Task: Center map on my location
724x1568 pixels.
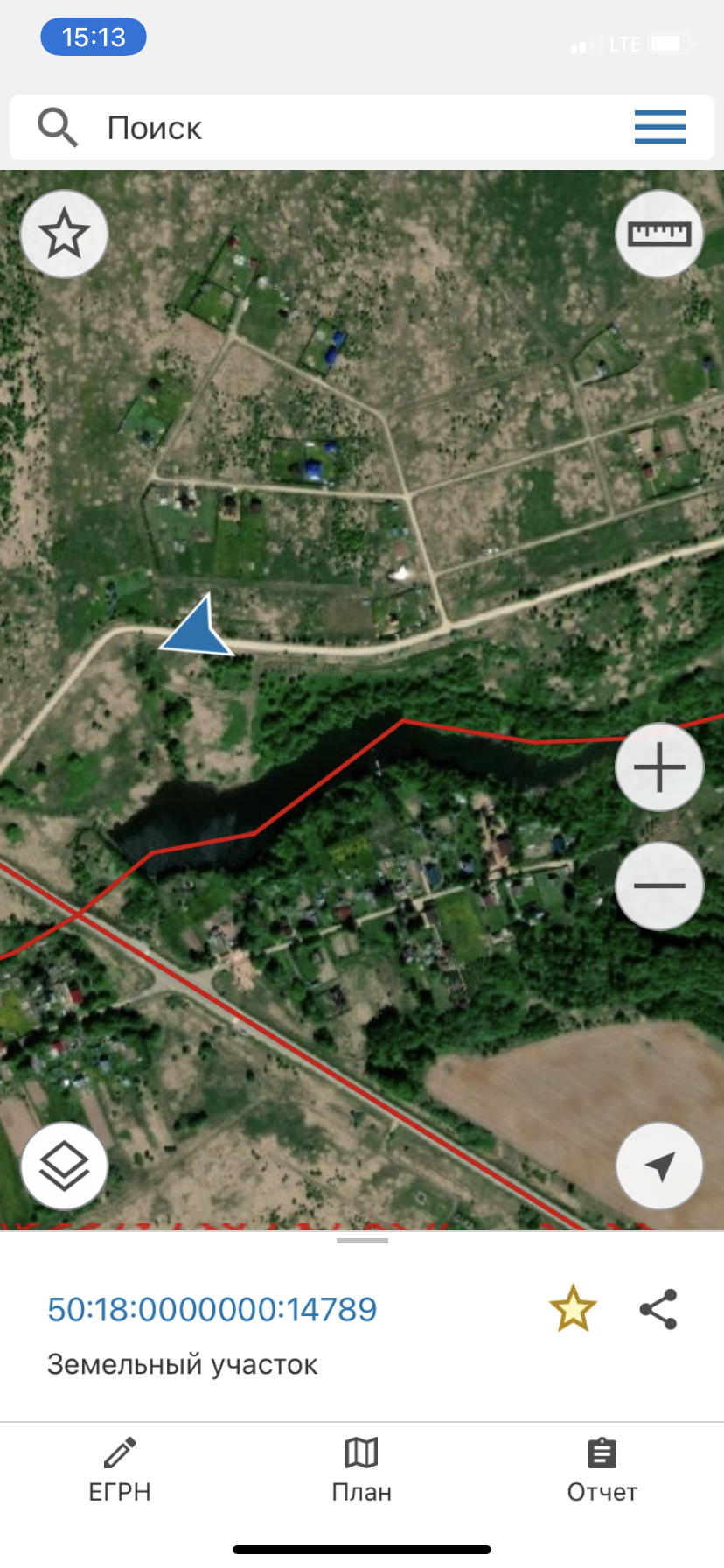Action: click(659, 1165)
